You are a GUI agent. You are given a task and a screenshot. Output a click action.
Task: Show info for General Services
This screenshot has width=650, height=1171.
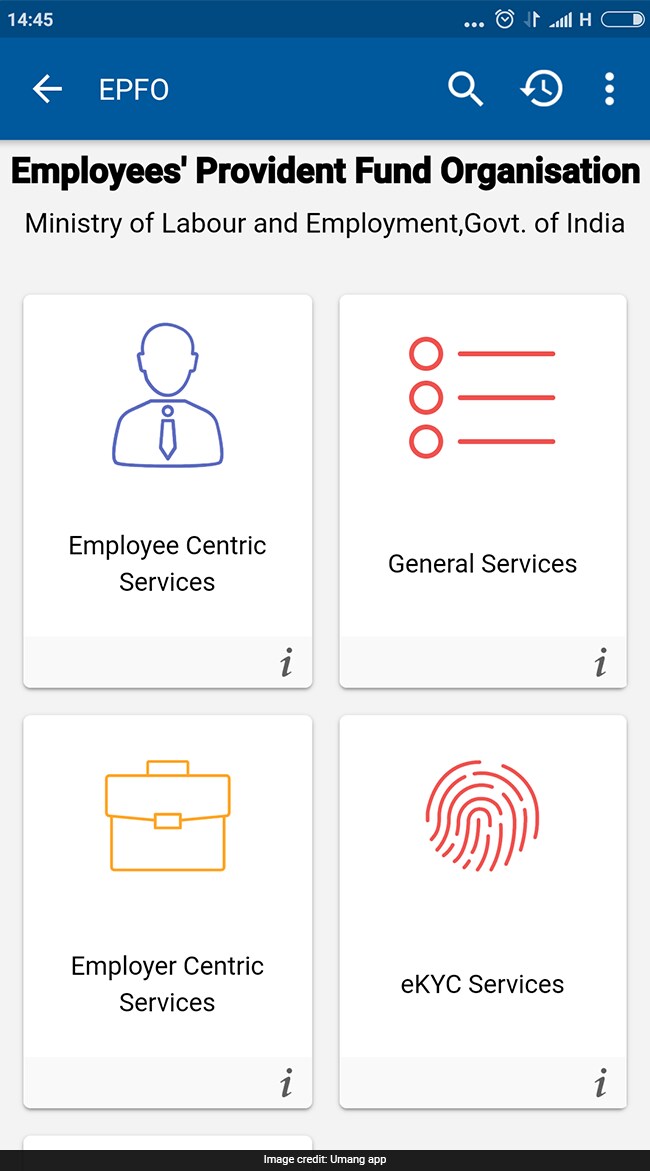pyautogui.click(x=601, y=662)
